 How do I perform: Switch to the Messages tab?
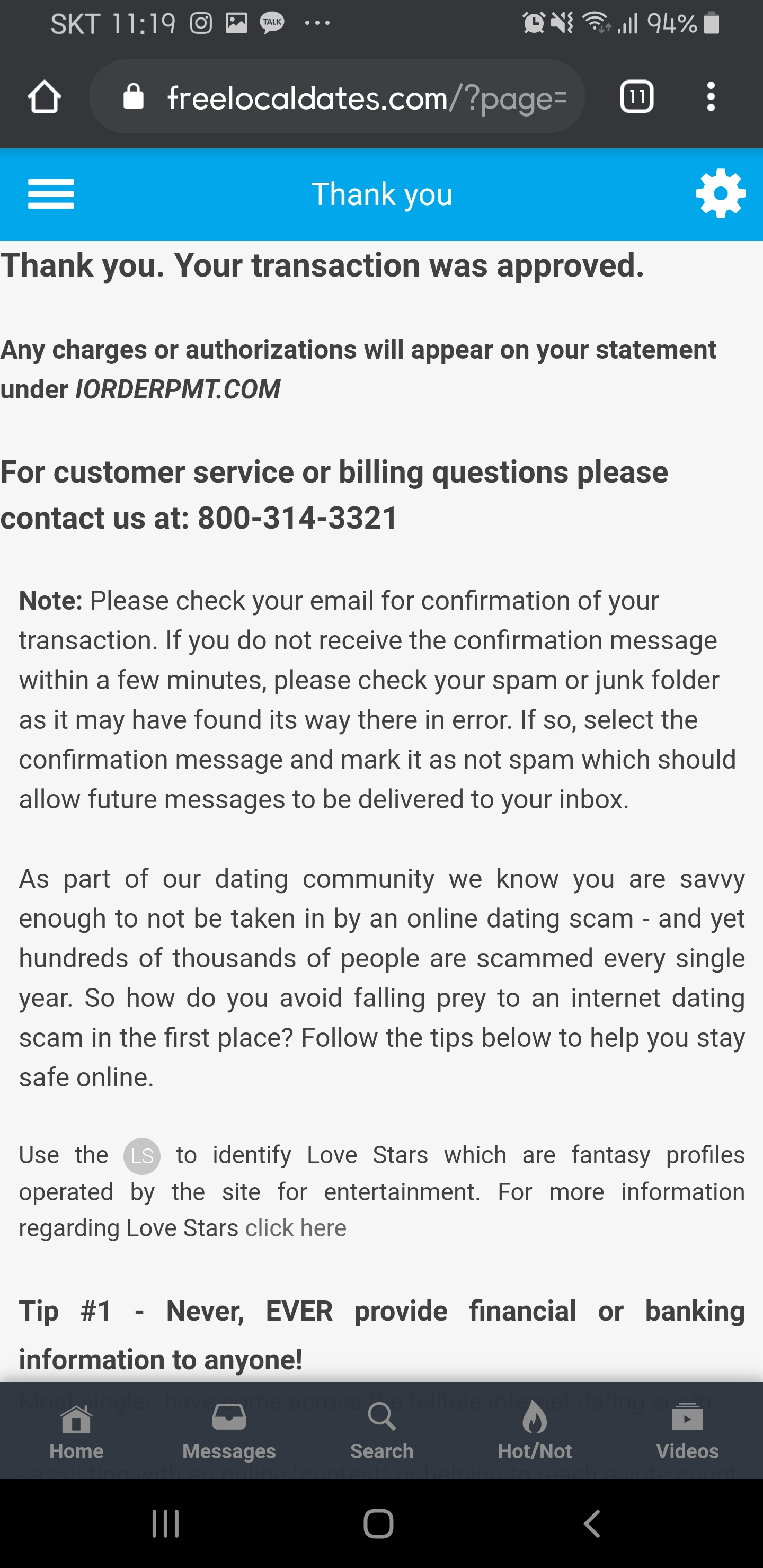click(229, 1432)
